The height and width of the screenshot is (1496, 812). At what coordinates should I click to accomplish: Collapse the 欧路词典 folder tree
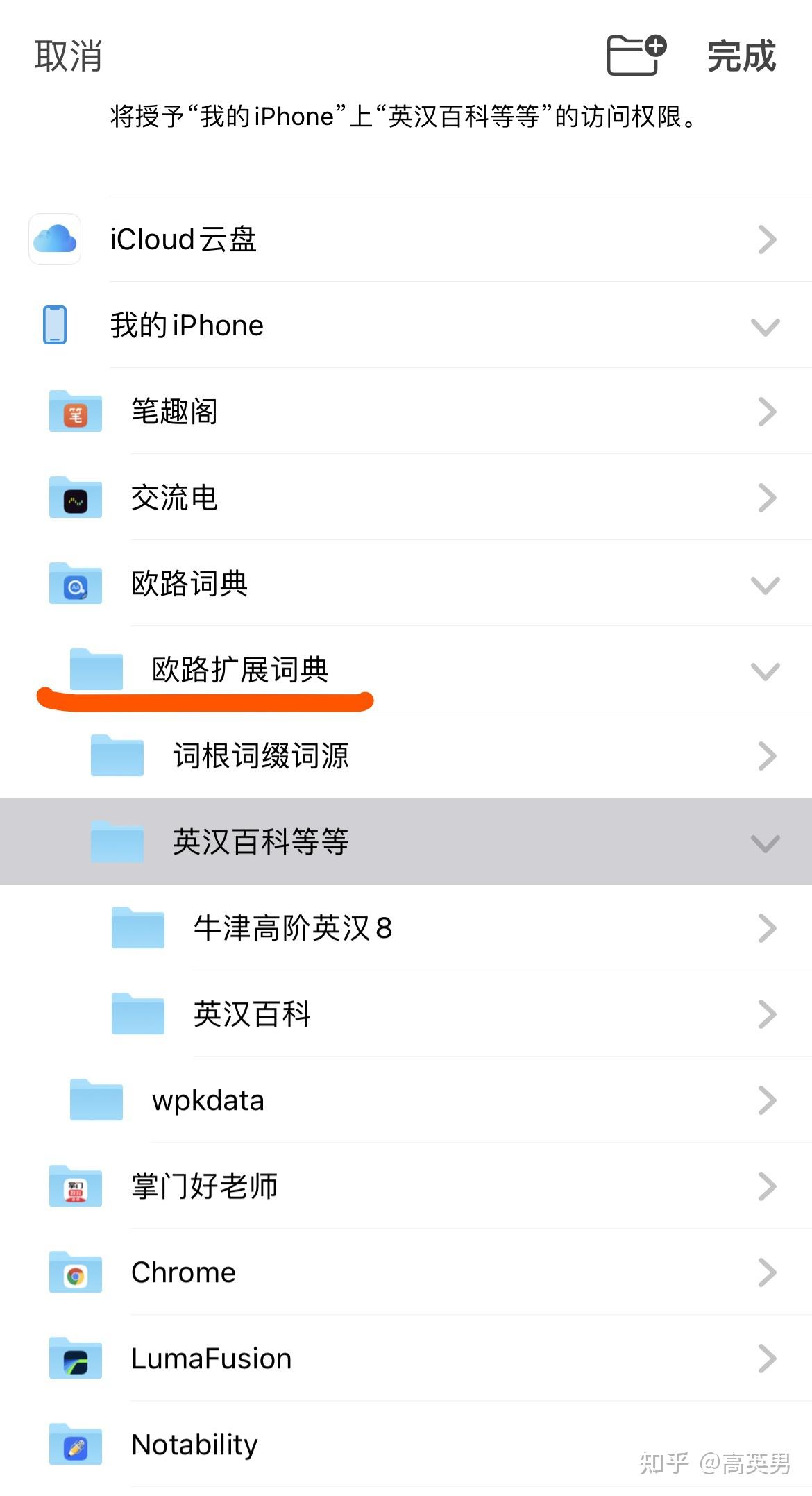tap(764, 584)
